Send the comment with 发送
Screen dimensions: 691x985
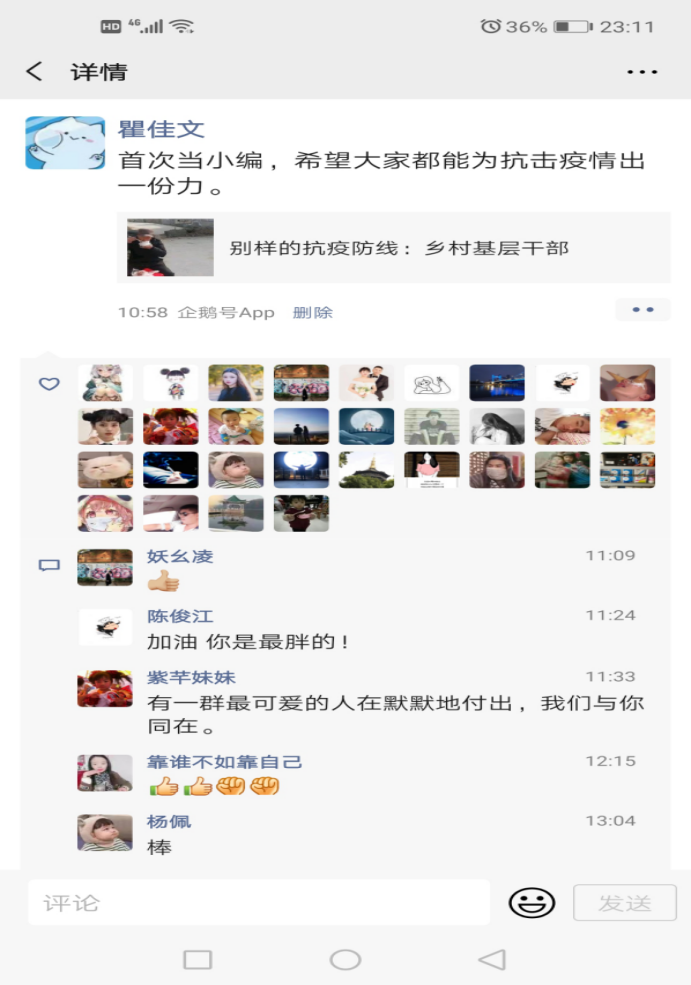click(624, 903)
